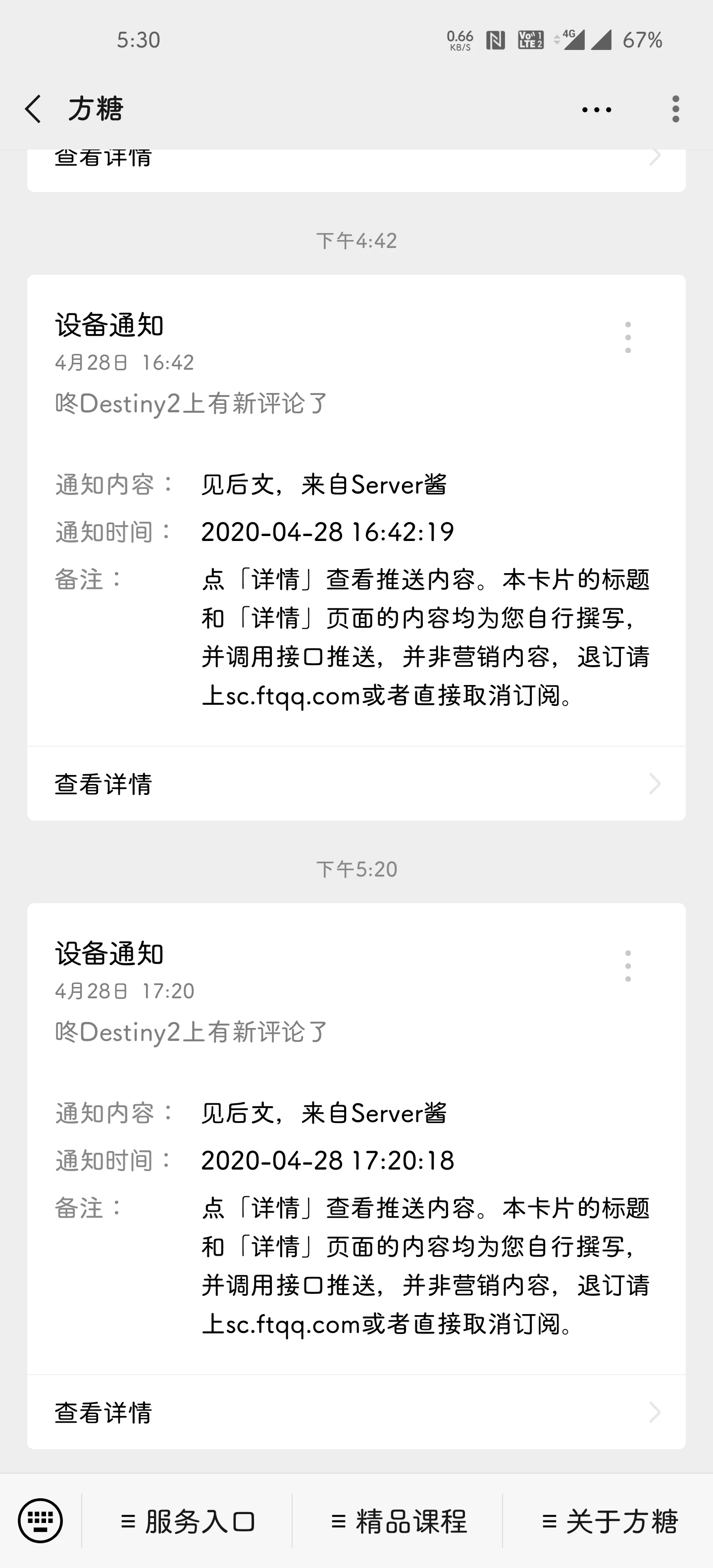
Task: Open the 精品课程 menu
Action: [x=398, y=1521]
